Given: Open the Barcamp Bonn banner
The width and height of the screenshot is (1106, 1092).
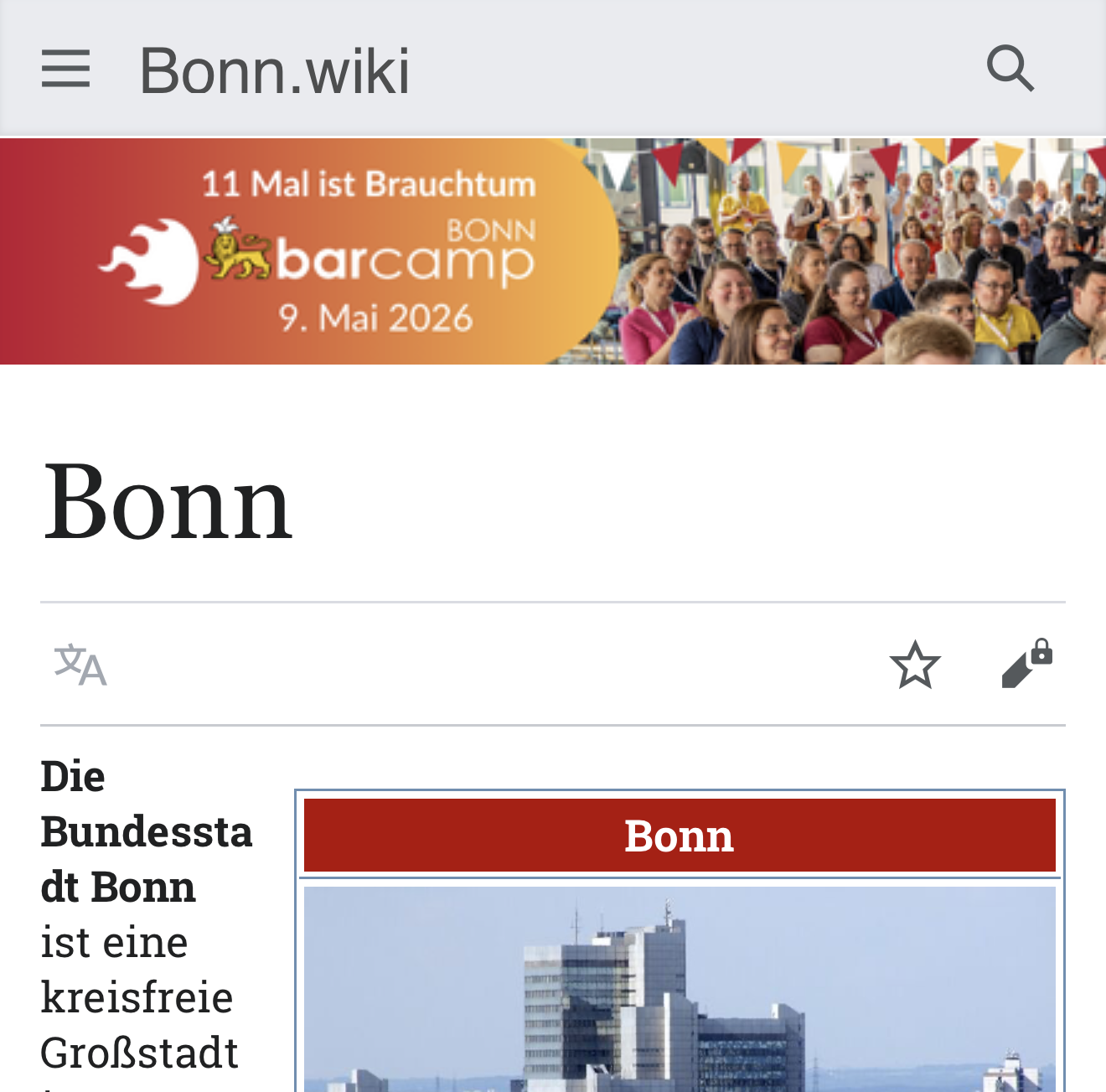Looking at the screenshot, I should (553, 251).
